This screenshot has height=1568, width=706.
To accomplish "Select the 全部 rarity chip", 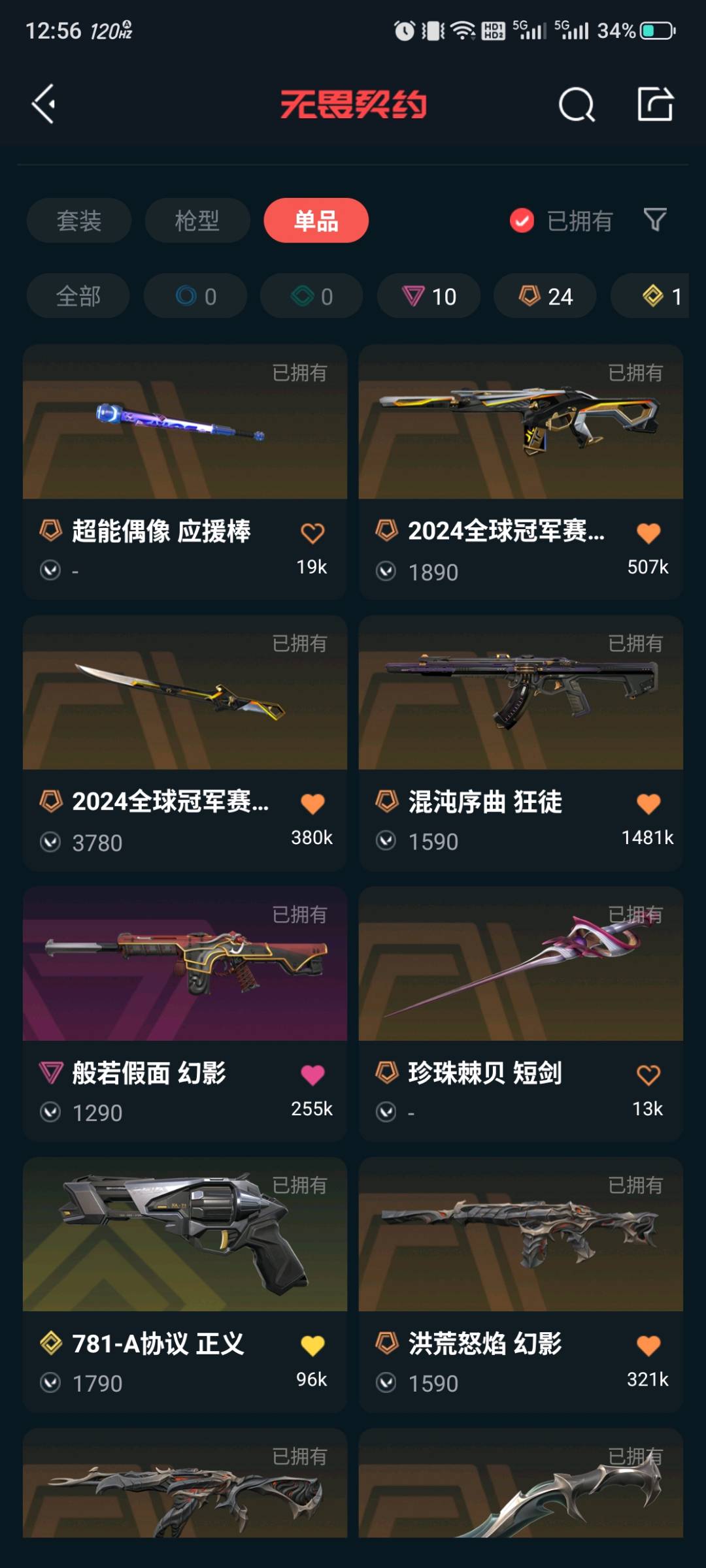I will click(x=78, y=296).
